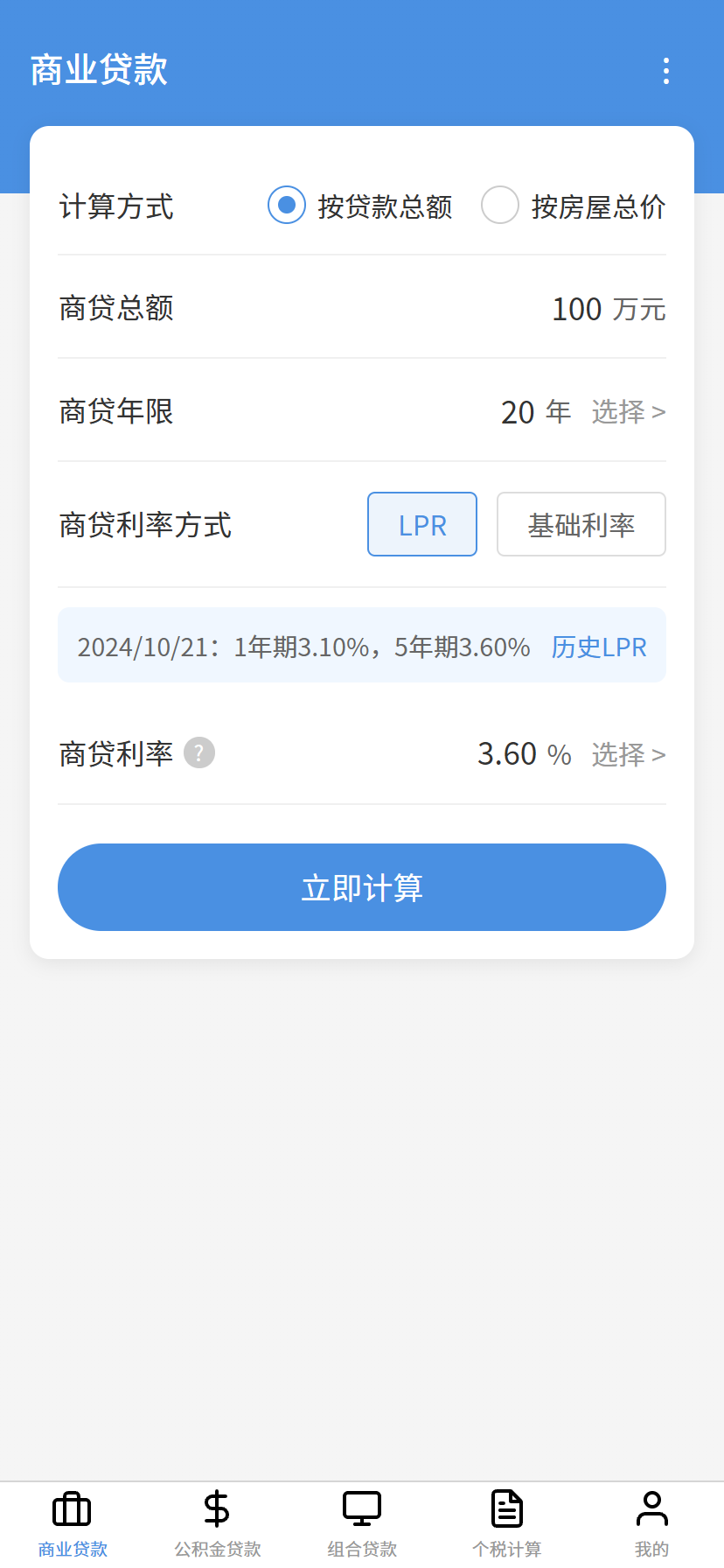Tap the 我的 person icon
This screenshot has width=724, height=1568.
(x=651, y=1508)
